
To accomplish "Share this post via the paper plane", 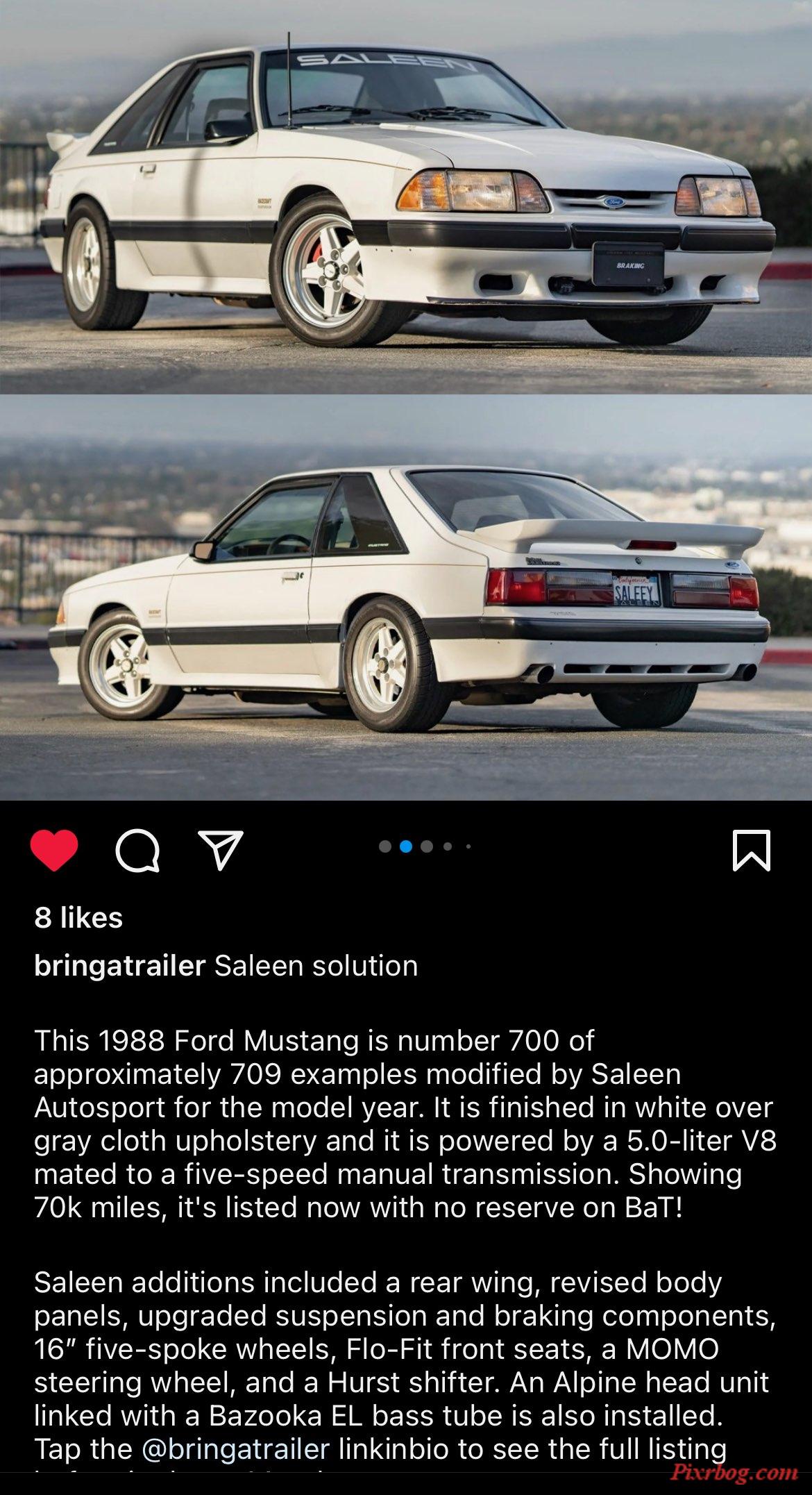I will coord(221,850).
